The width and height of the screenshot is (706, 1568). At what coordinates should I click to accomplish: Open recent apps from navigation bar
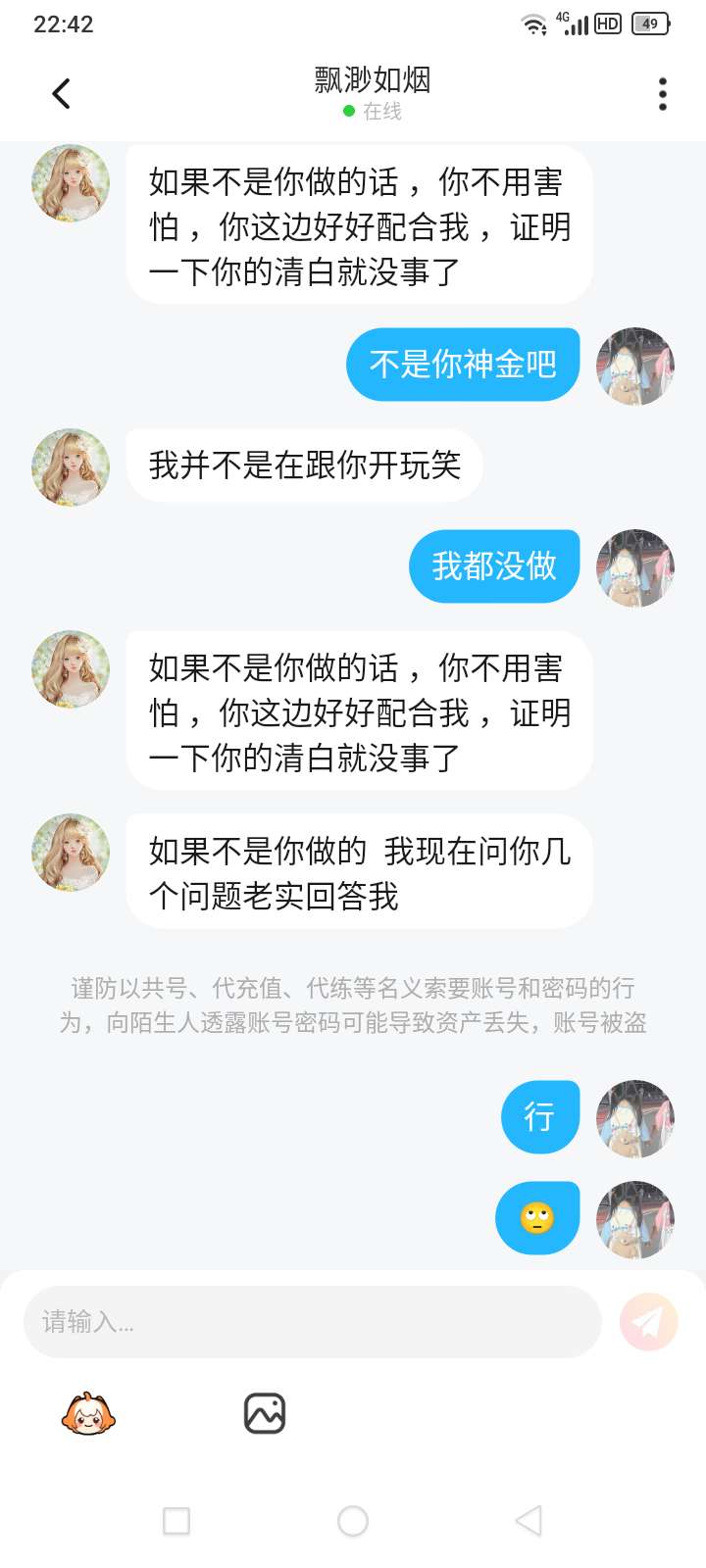(x=176, y=1521)
